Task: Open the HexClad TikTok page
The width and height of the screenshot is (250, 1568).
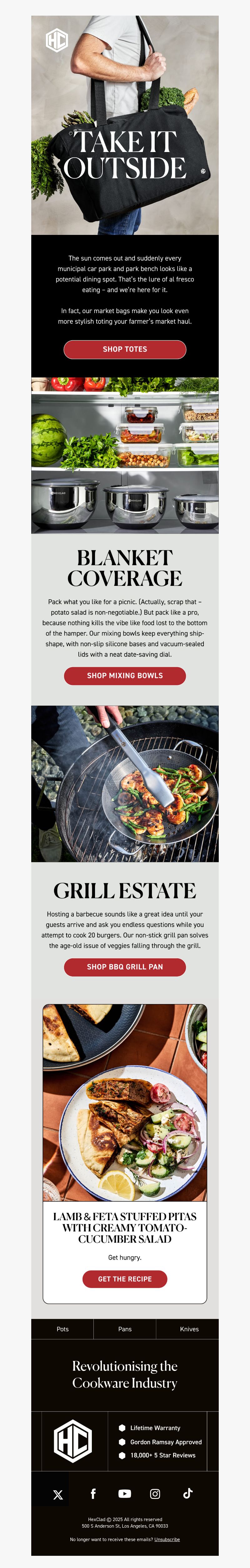Action: pyautogui.click(x=188, y=1493)
